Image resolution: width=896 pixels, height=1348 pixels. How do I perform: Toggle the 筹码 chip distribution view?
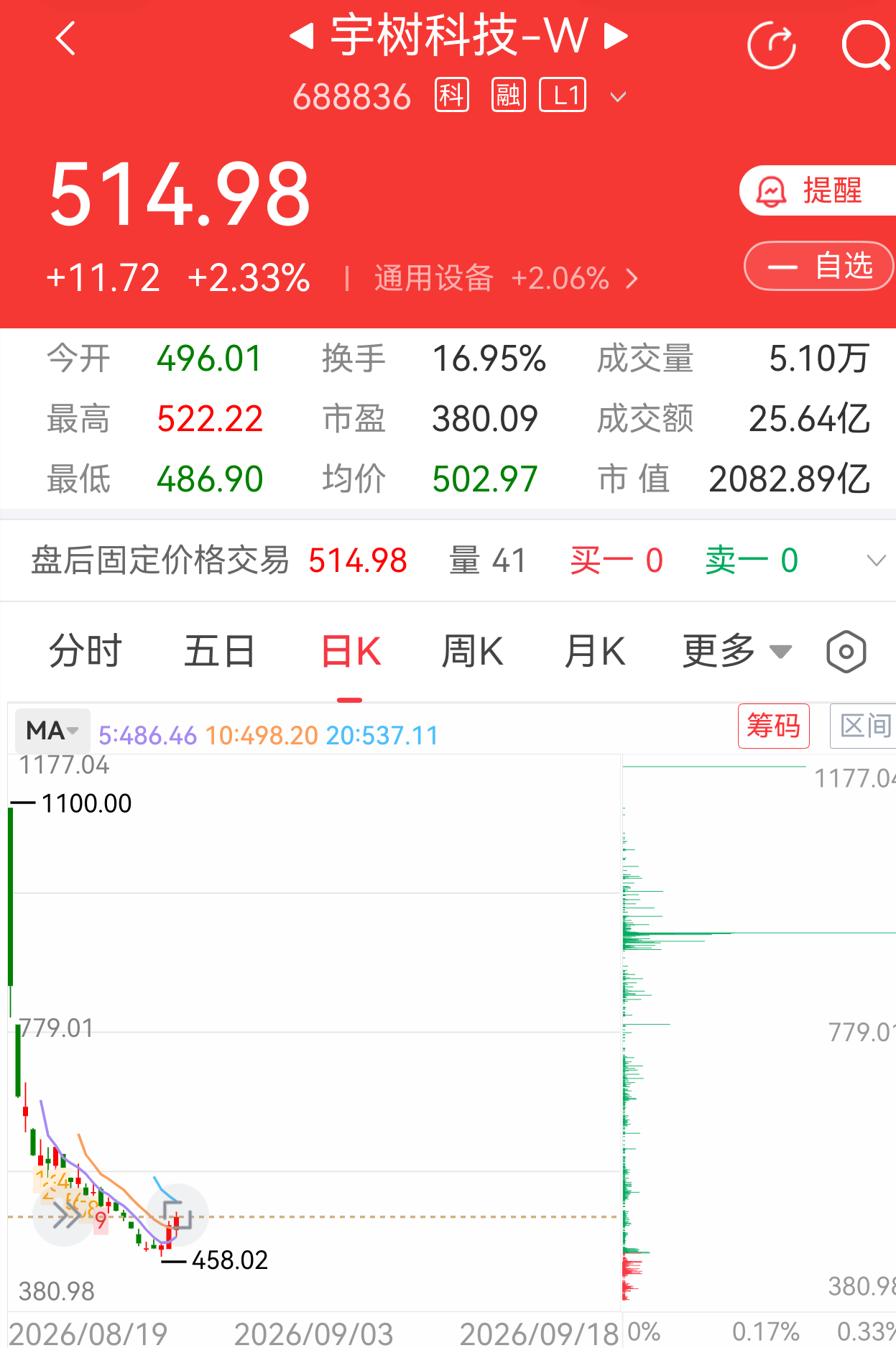pos(774,726)
